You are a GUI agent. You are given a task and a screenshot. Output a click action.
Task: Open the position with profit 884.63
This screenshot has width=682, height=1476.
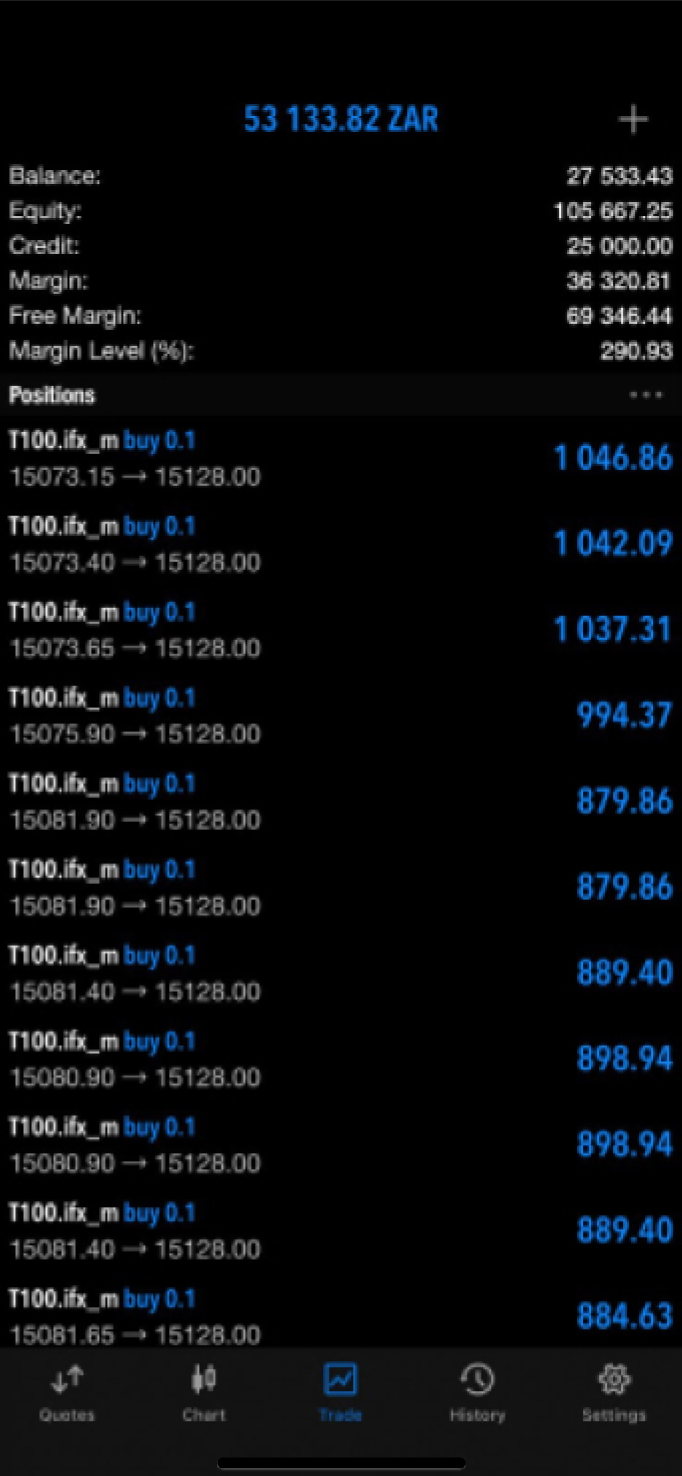[341, 1316]
